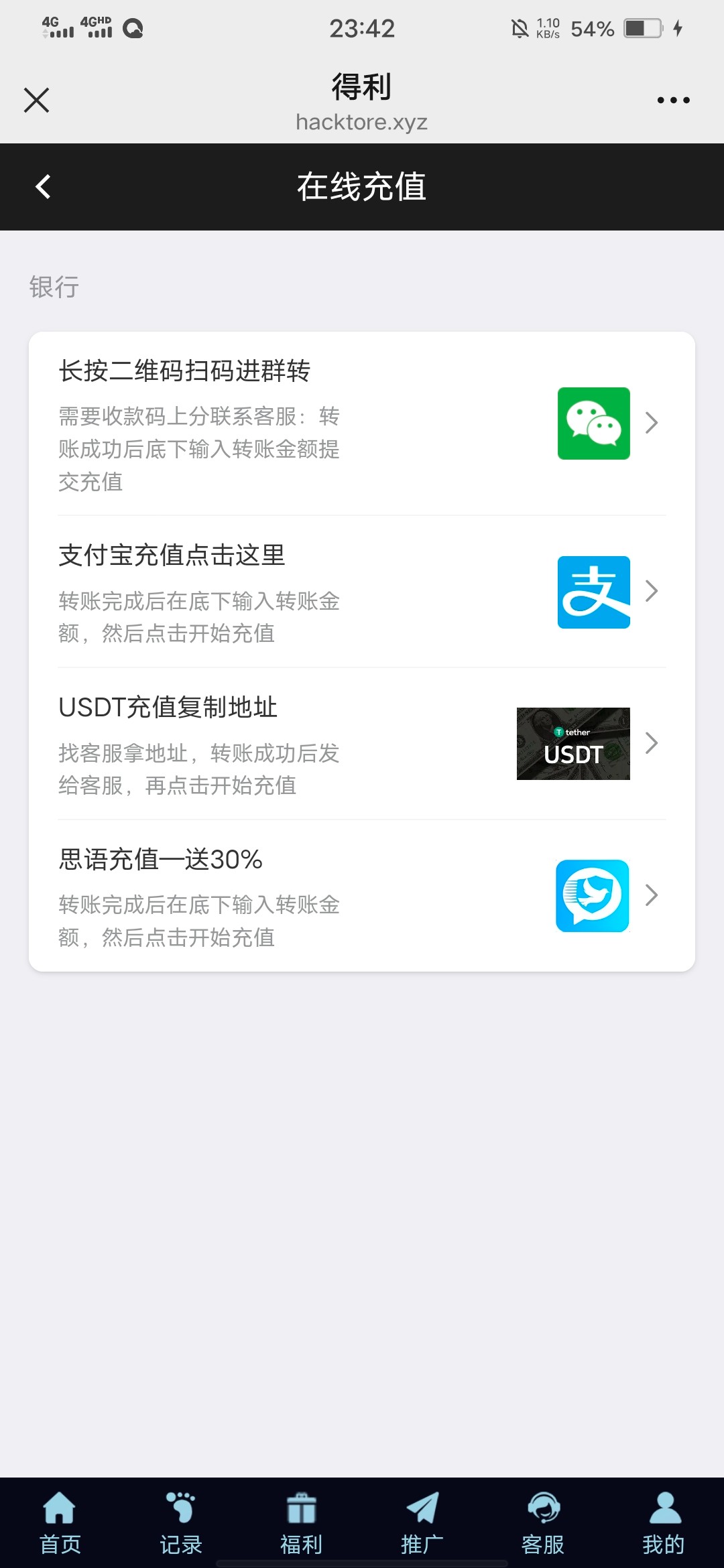Open the 客服 support tab
This screenshot has height=1568, width=724.
tap(543, 1522)
